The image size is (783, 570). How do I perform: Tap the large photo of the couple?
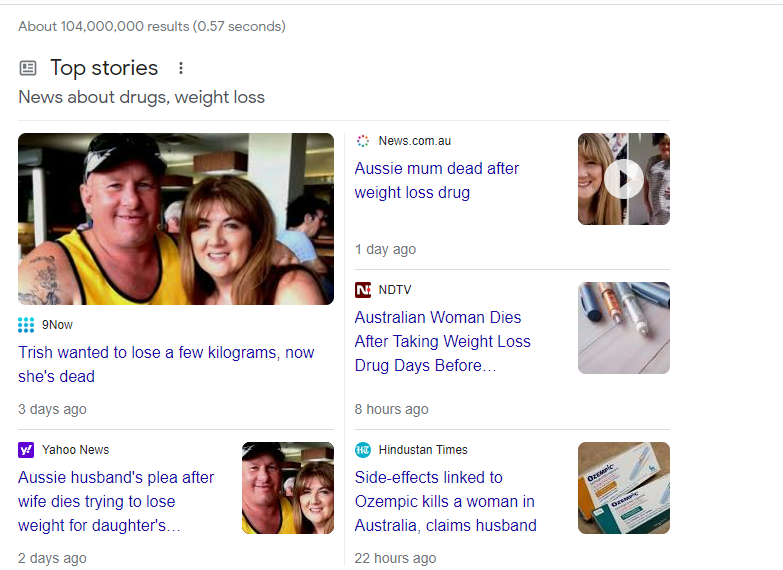(176, 219)
